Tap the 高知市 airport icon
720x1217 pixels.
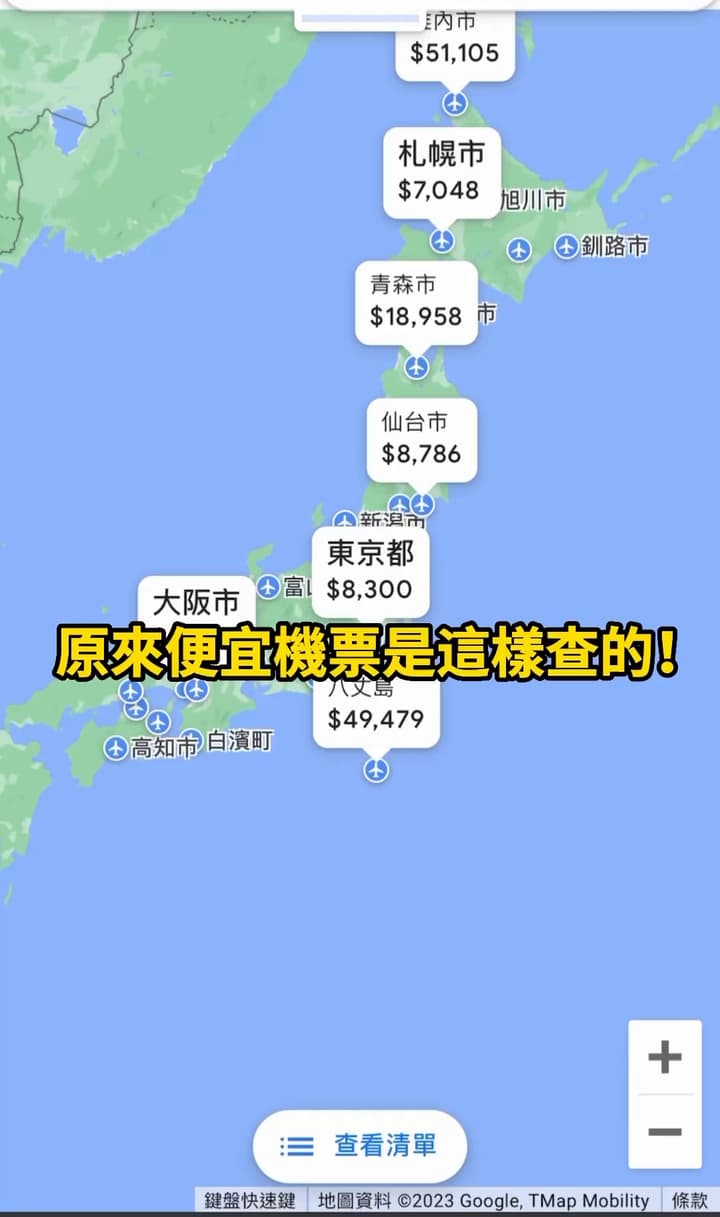[117, 747]
